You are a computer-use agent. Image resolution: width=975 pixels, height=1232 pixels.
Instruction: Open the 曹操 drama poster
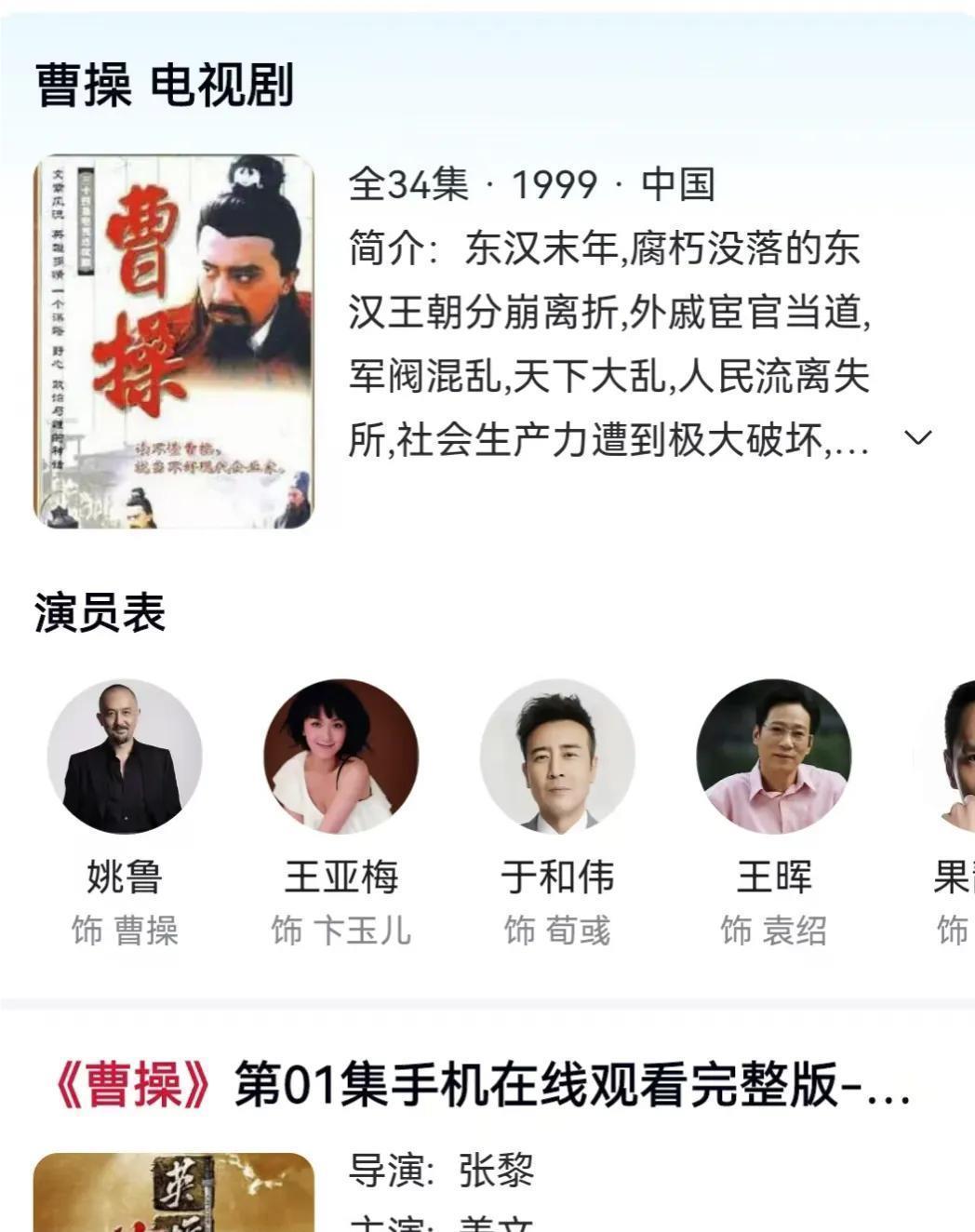pos(174,341)
